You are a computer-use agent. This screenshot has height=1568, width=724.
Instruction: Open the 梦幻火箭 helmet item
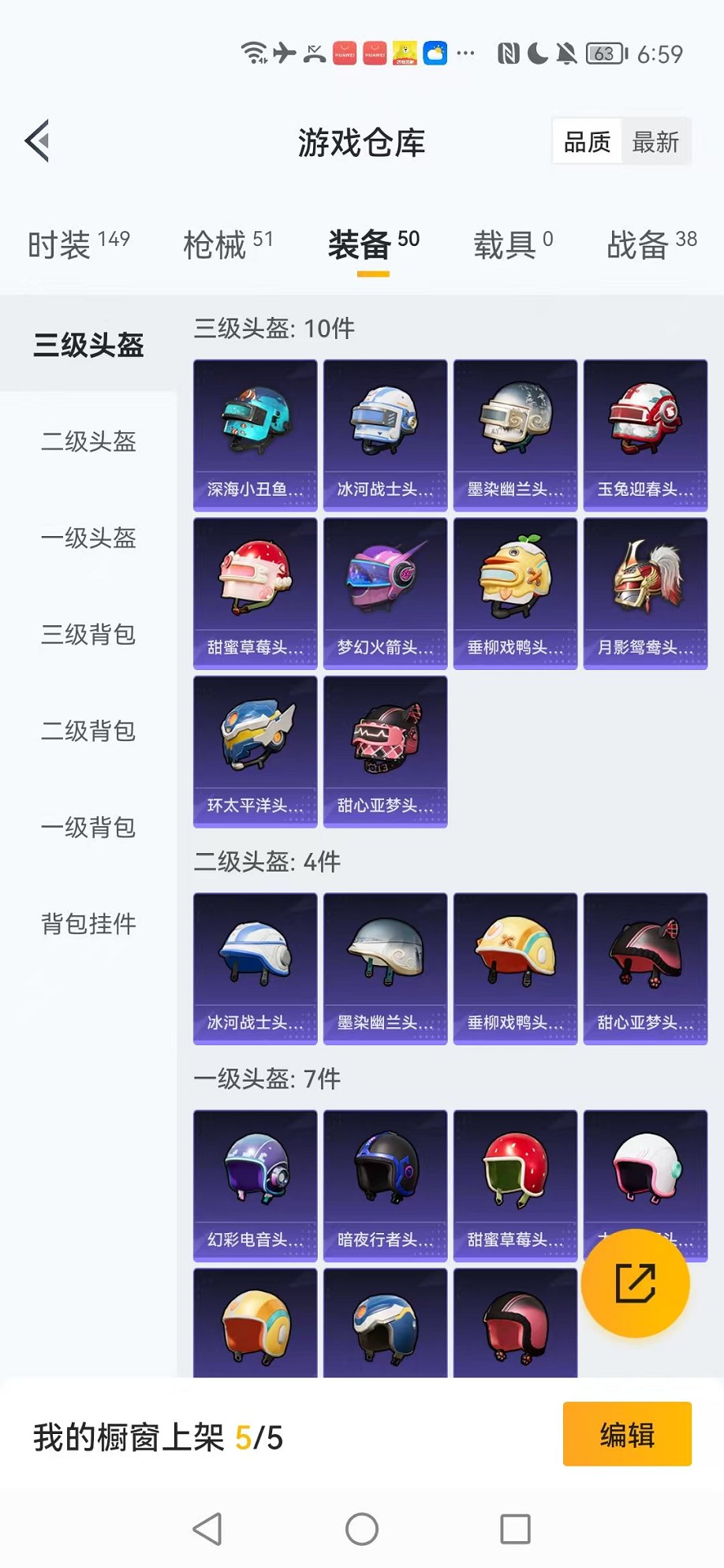tap(385, 593)
